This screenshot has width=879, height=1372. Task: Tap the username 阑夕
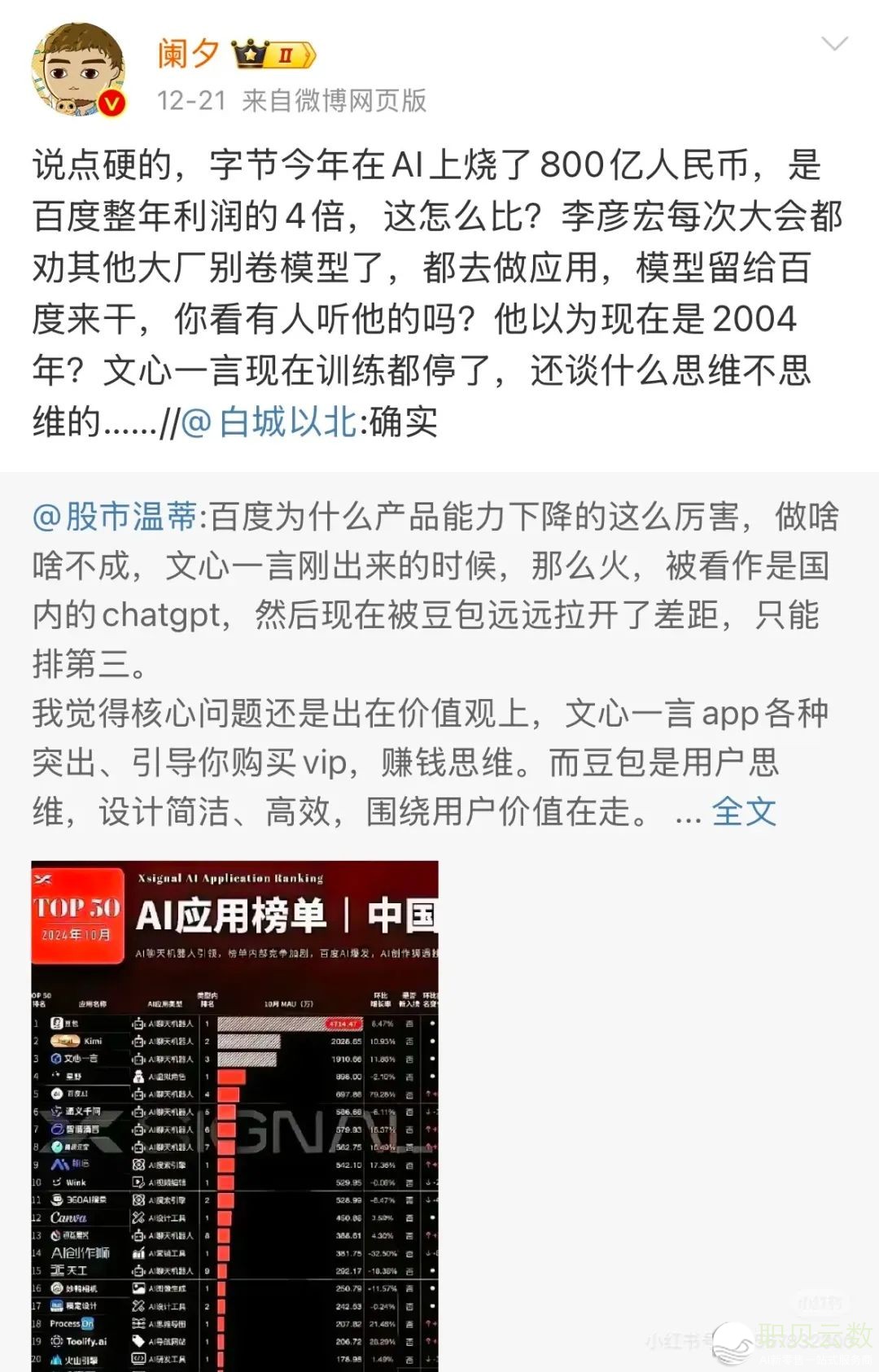[188, 54]
